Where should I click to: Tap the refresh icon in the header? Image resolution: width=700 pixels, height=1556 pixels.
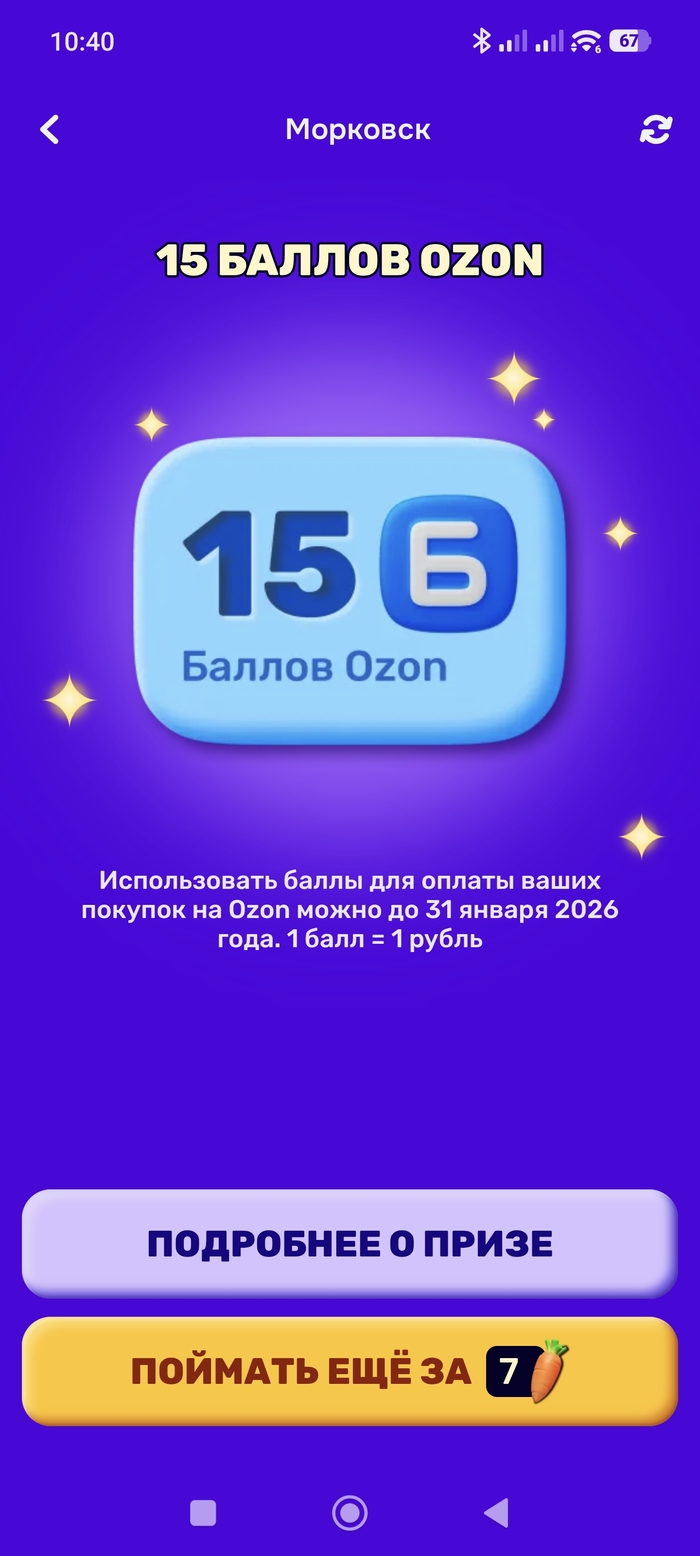coord(656,130)
